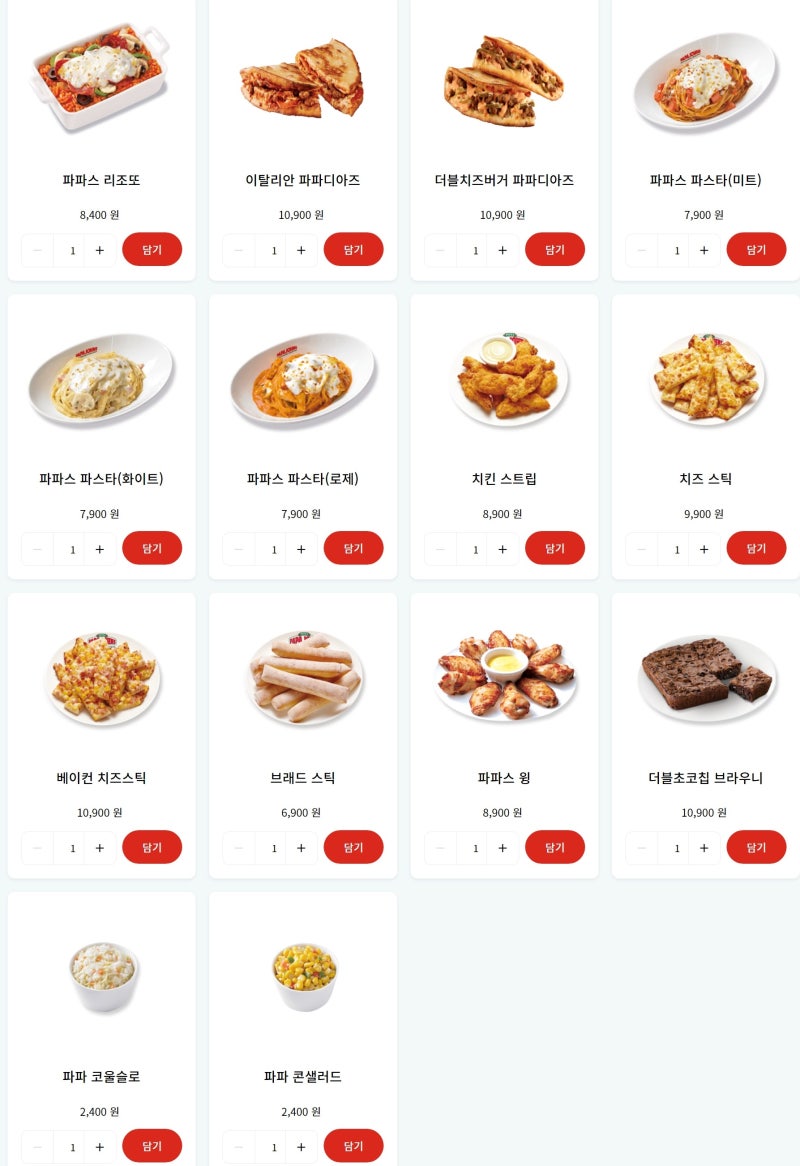Screen dimensions: 800x1166
Task: Increase 브래드 스틱 quantity with plus
Action: [301, 847]
